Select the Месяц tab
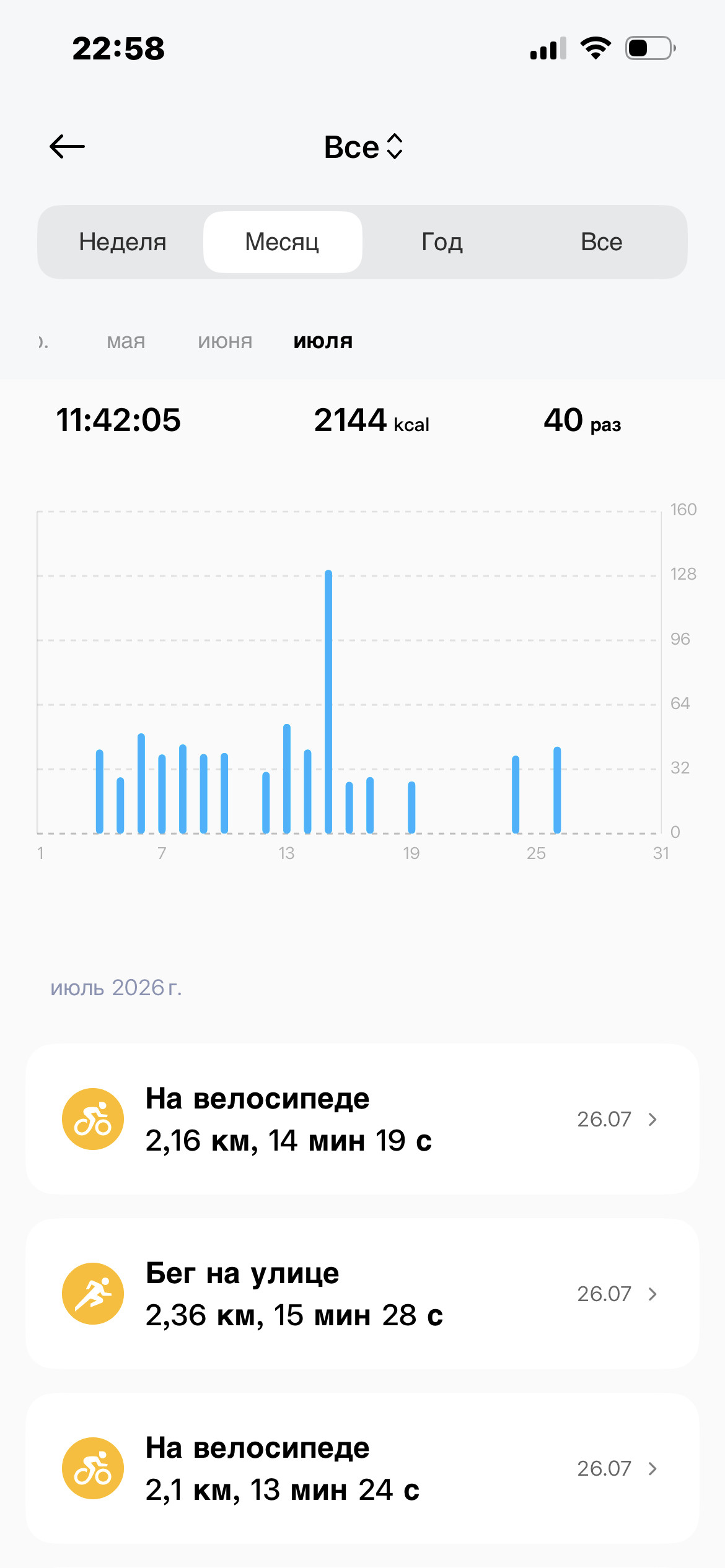725x1568 pixels. pos(283,242)
